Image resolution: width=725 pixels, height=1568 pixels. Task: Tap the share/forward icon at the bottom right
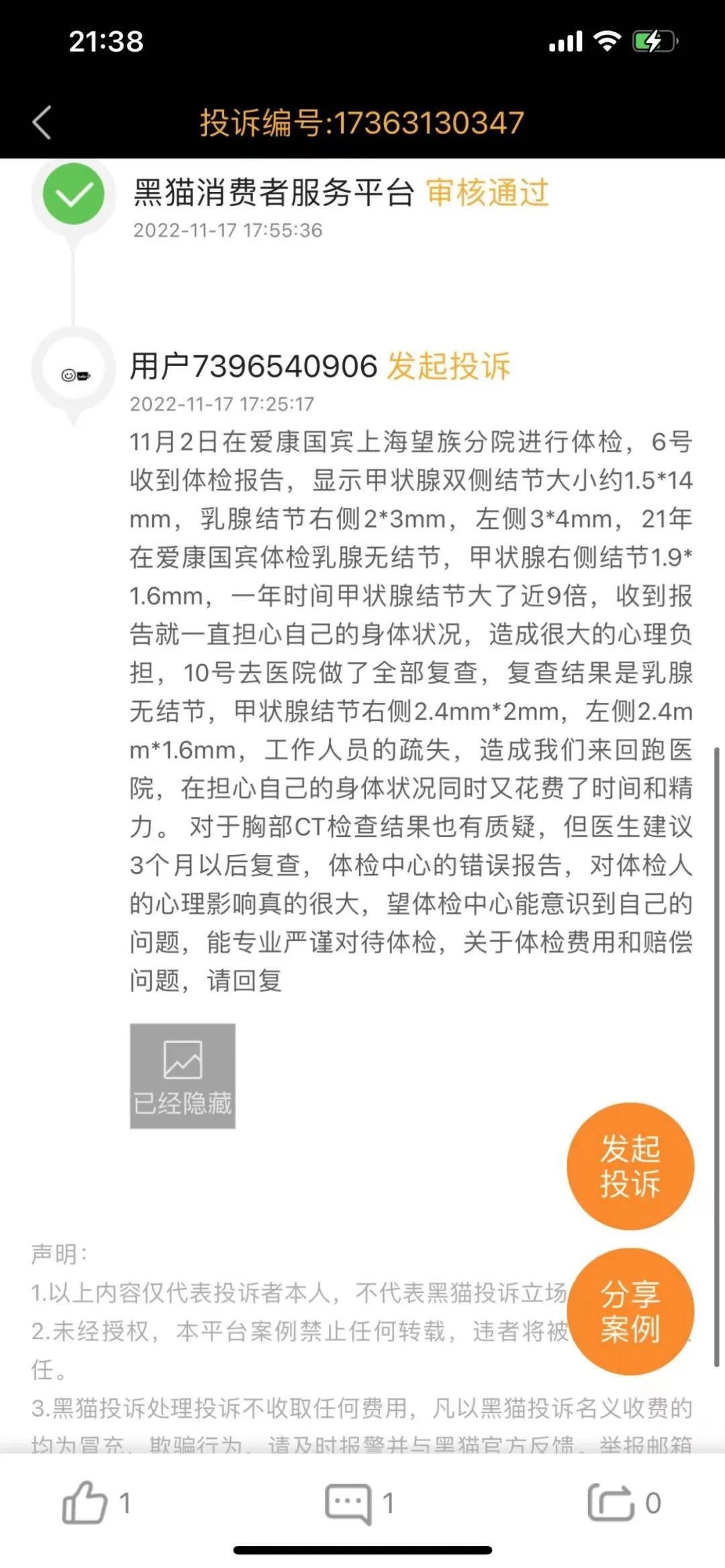tap(611, 1502)
